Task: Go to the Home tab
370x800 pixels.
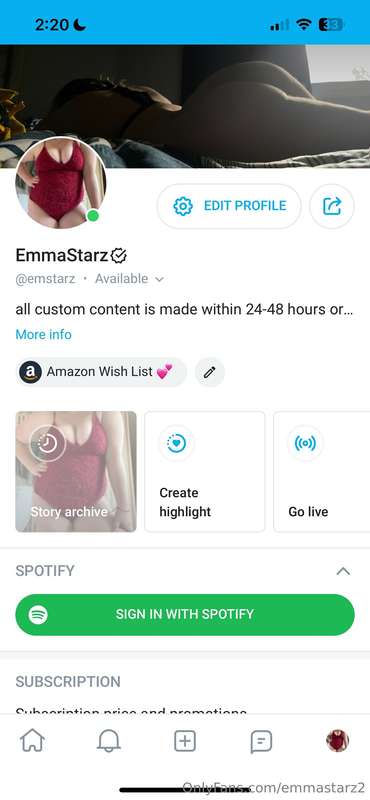Action: [x=32, y=741]
